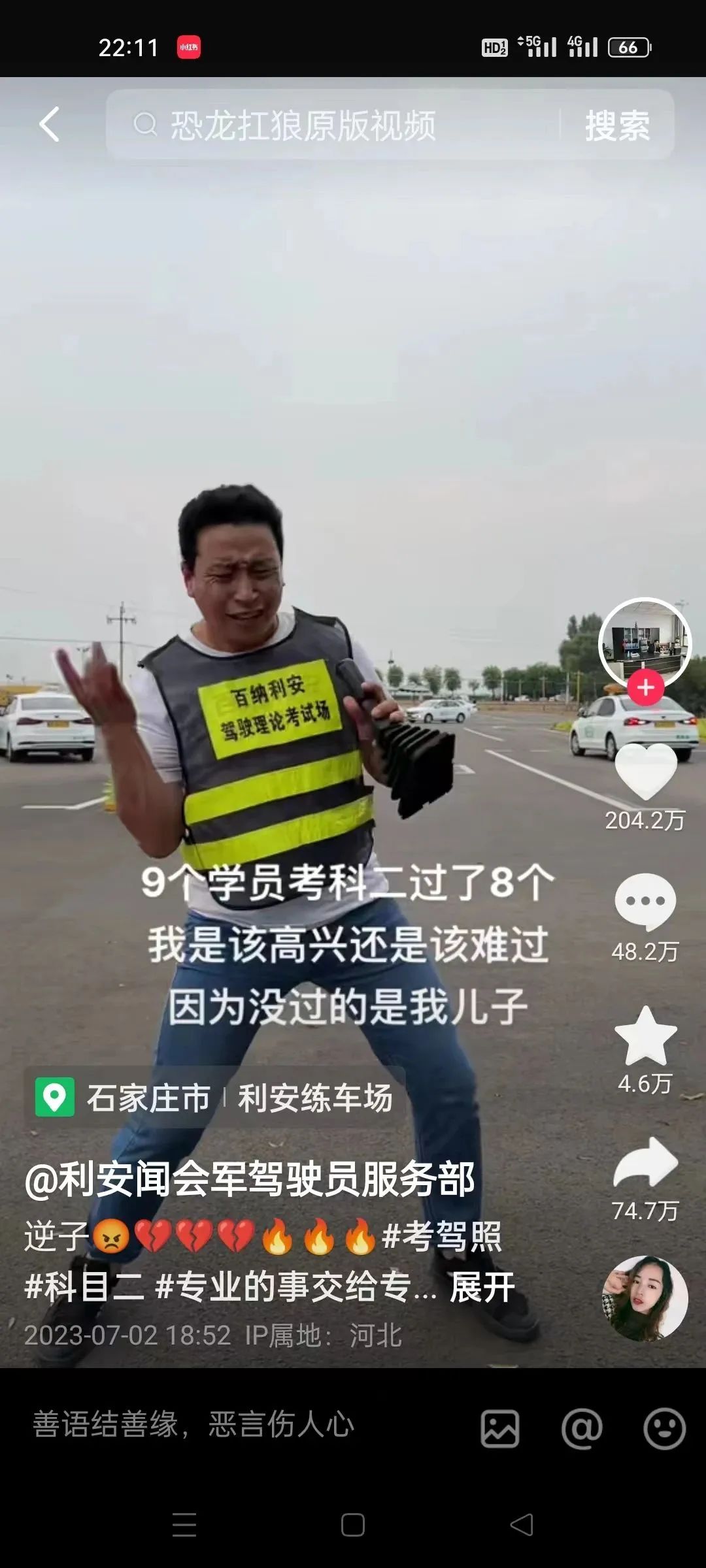Share this video using the arrow icon
Screen dimensions: 706x1568
click(645, 1163)
